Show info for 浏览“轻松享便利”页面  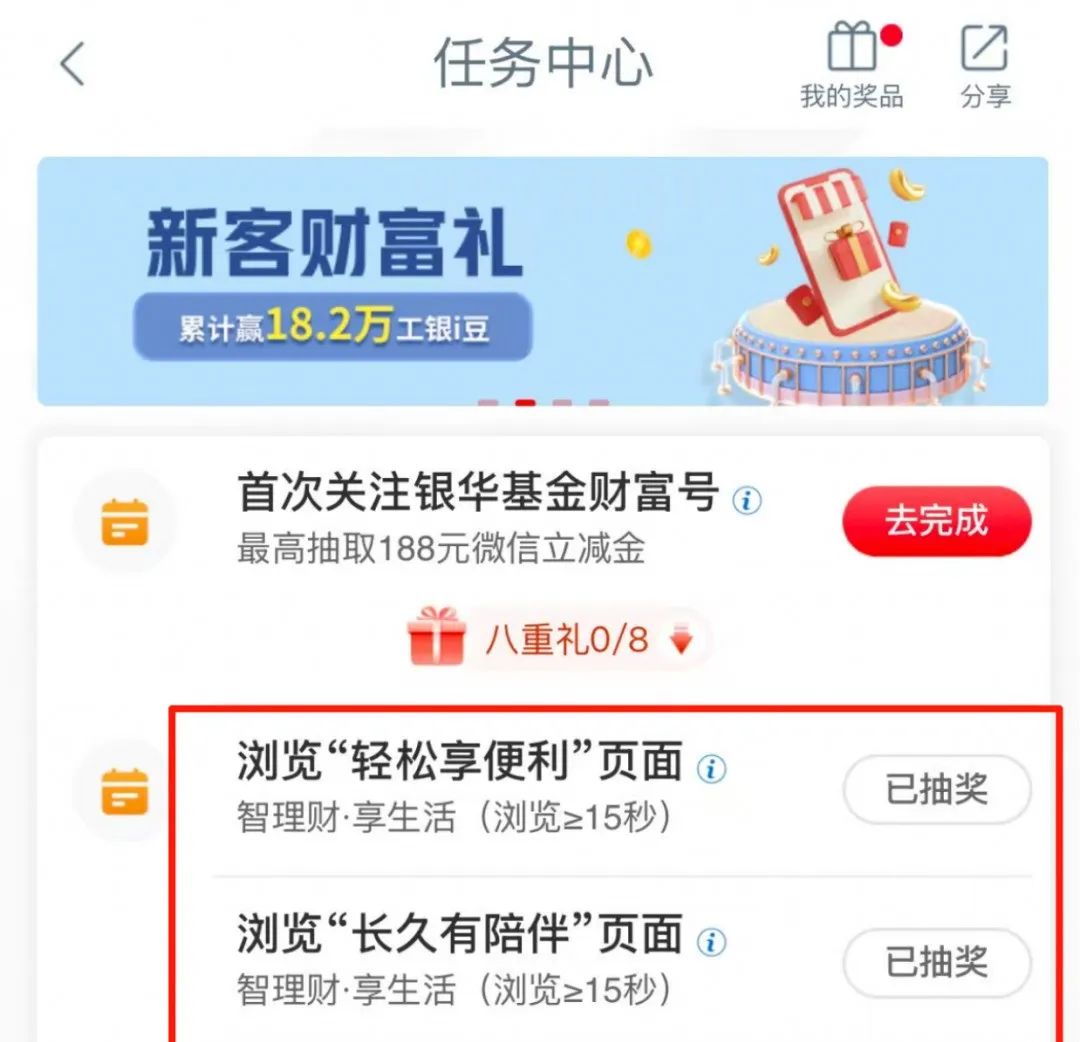712,768
